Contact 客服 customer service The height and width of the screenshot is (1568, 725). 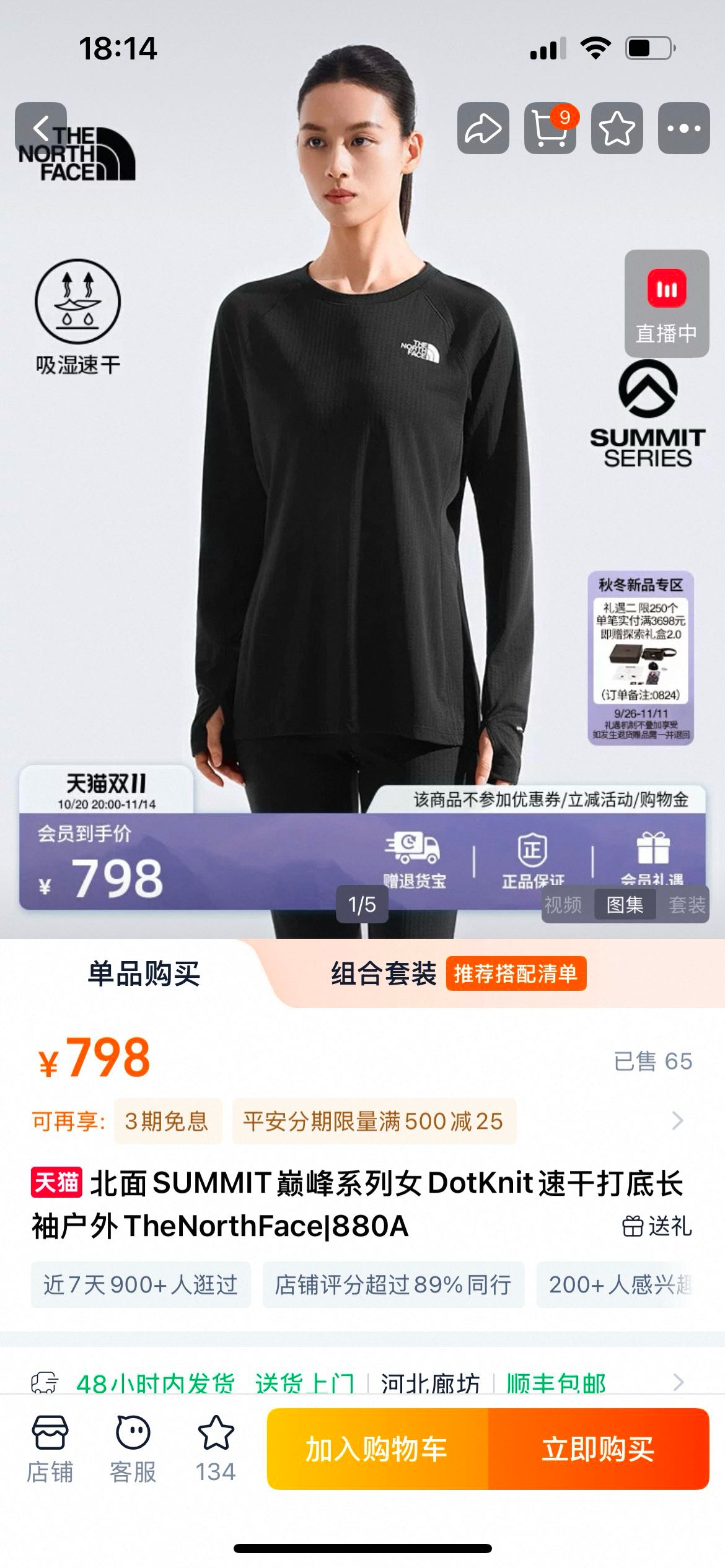(133, 1449)
